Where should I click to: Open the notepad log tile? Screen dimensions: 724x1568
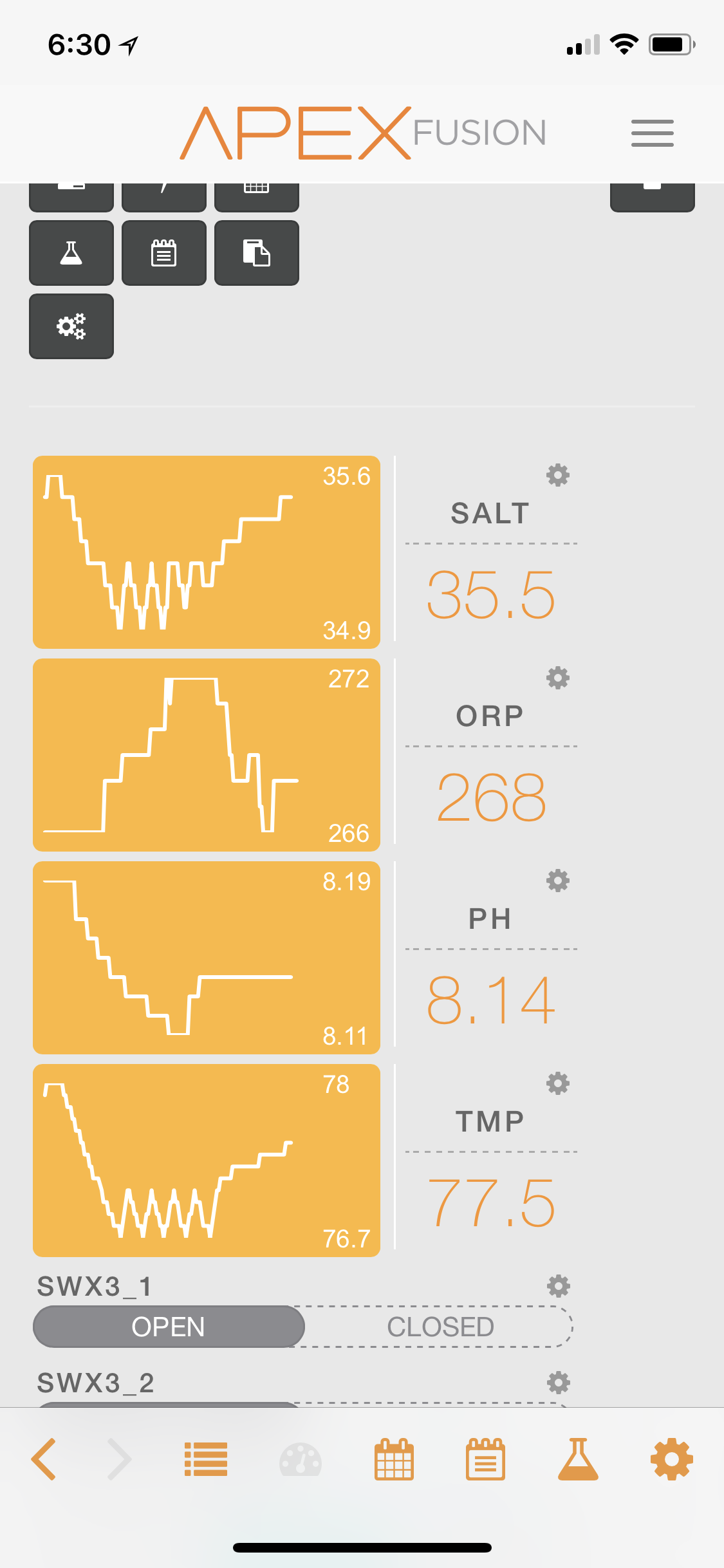click(164, 253)
